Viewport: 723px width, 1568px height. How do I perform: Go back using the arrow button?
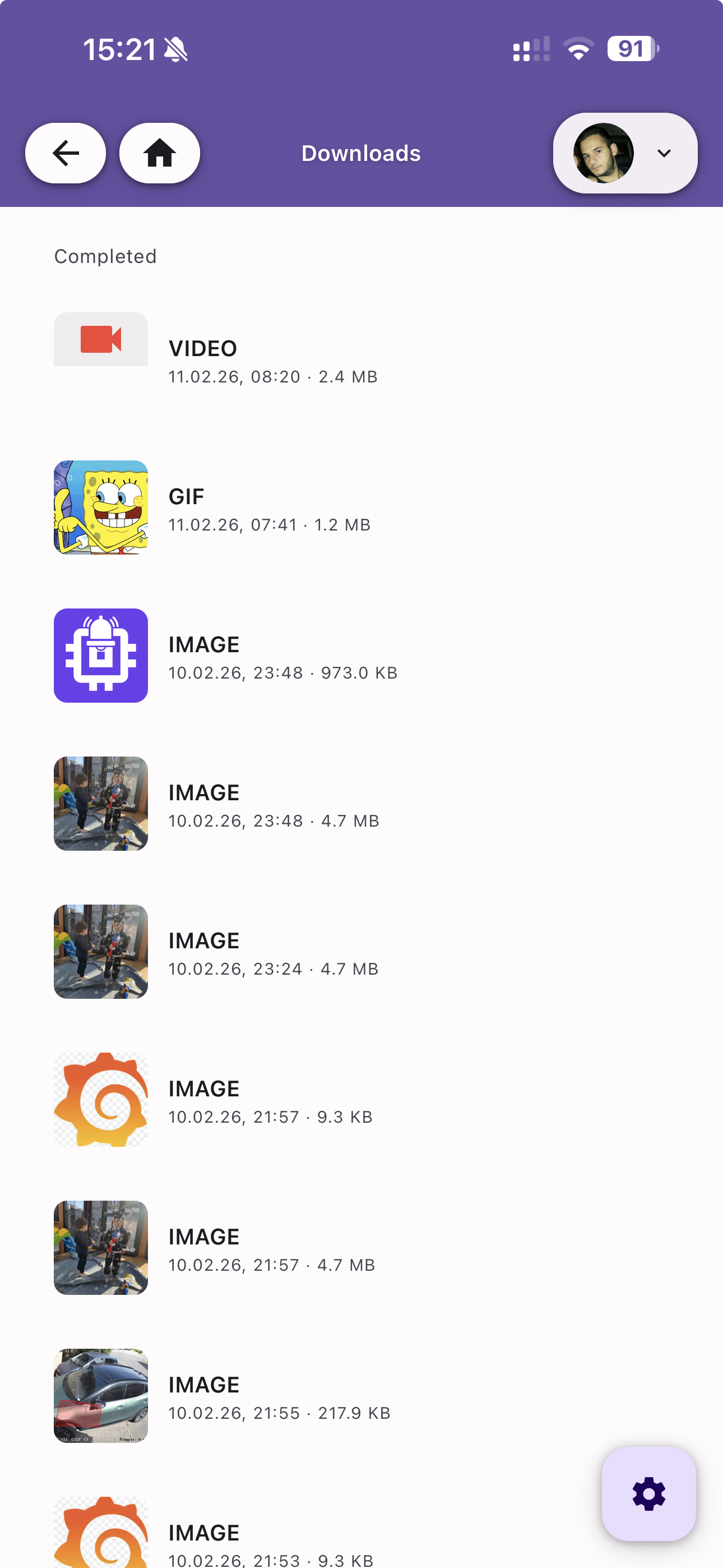coord(65,153)
